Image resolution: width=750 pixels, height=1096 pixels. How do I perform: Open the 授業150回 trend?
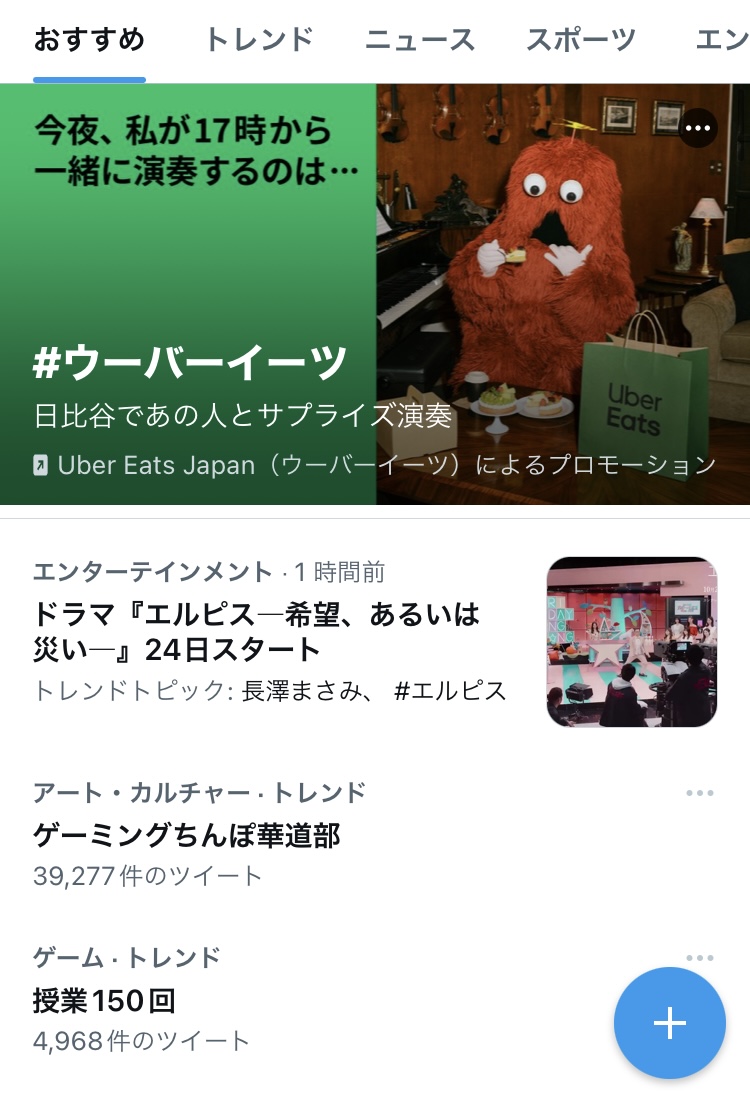click(105, 1000)
